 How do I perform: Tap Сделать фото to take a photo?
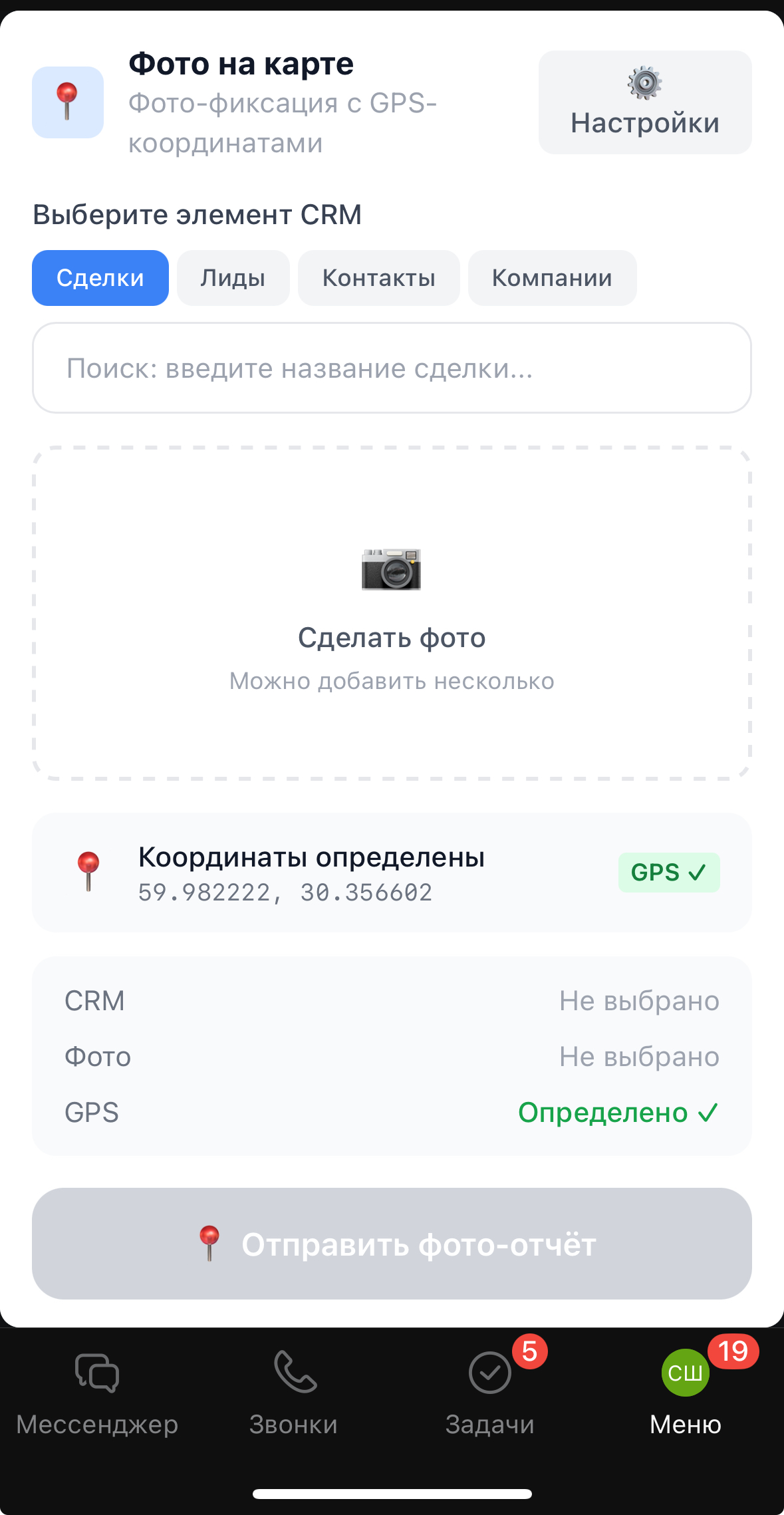392,613
